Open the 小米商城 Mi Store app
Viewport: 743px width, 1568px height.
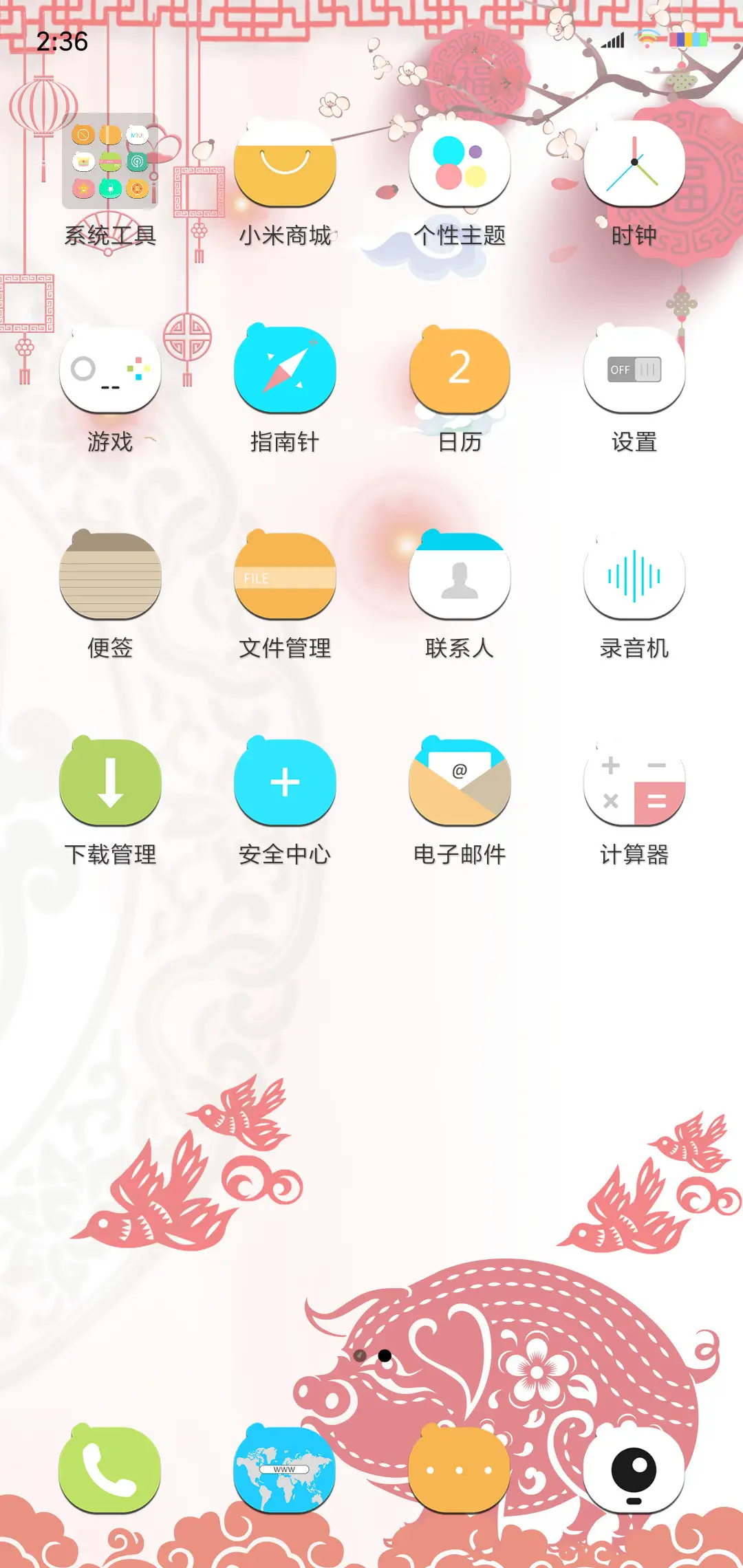284,165
